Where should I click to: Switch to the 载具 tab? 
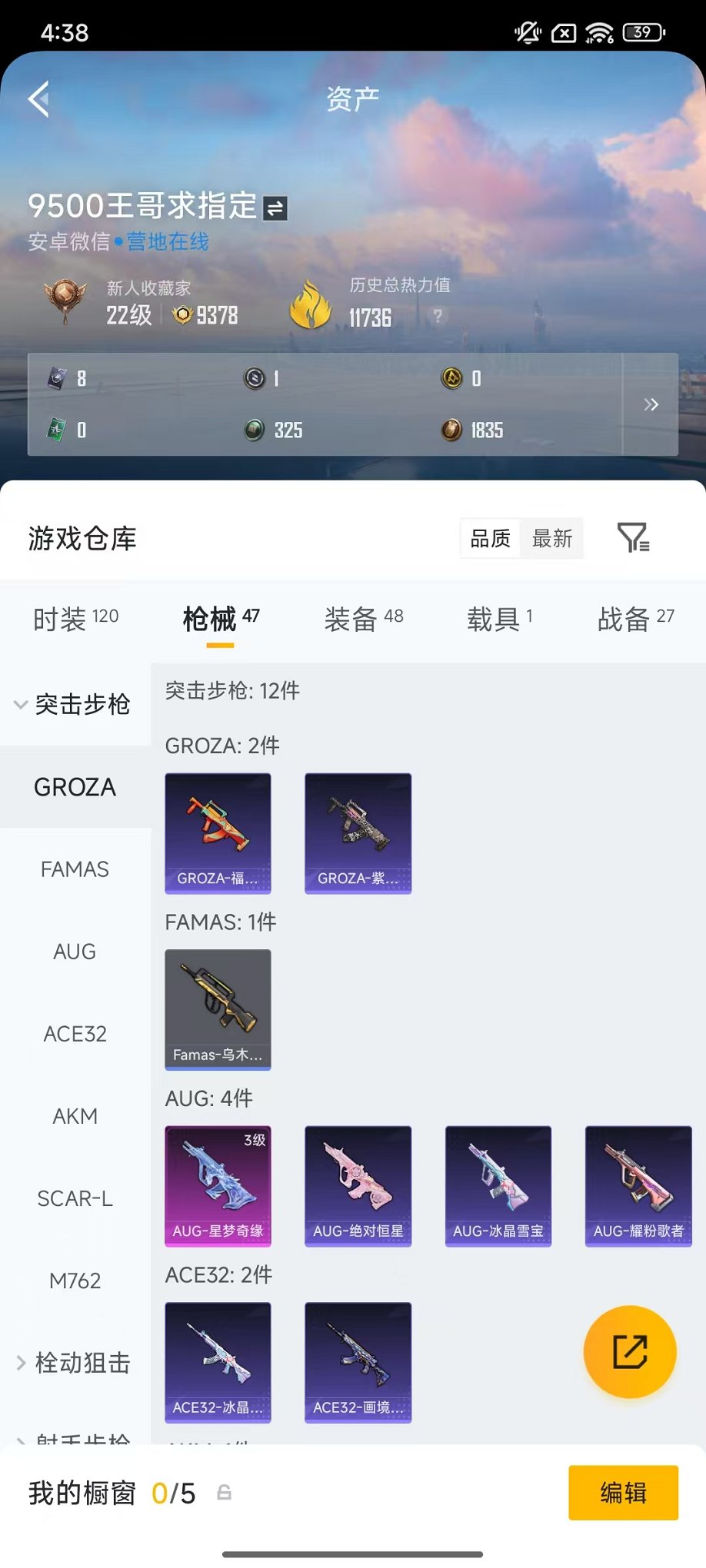(x=499, y=619)
